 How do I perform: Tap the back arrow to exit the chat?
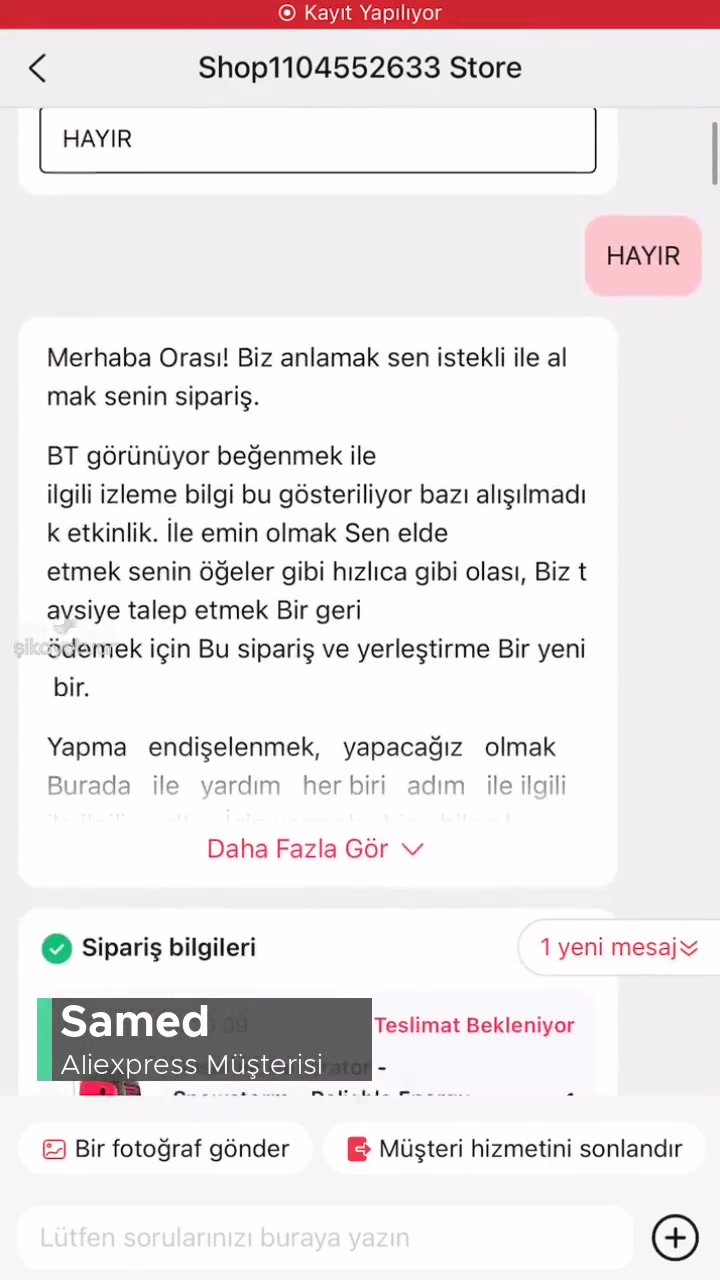point(37,67)
